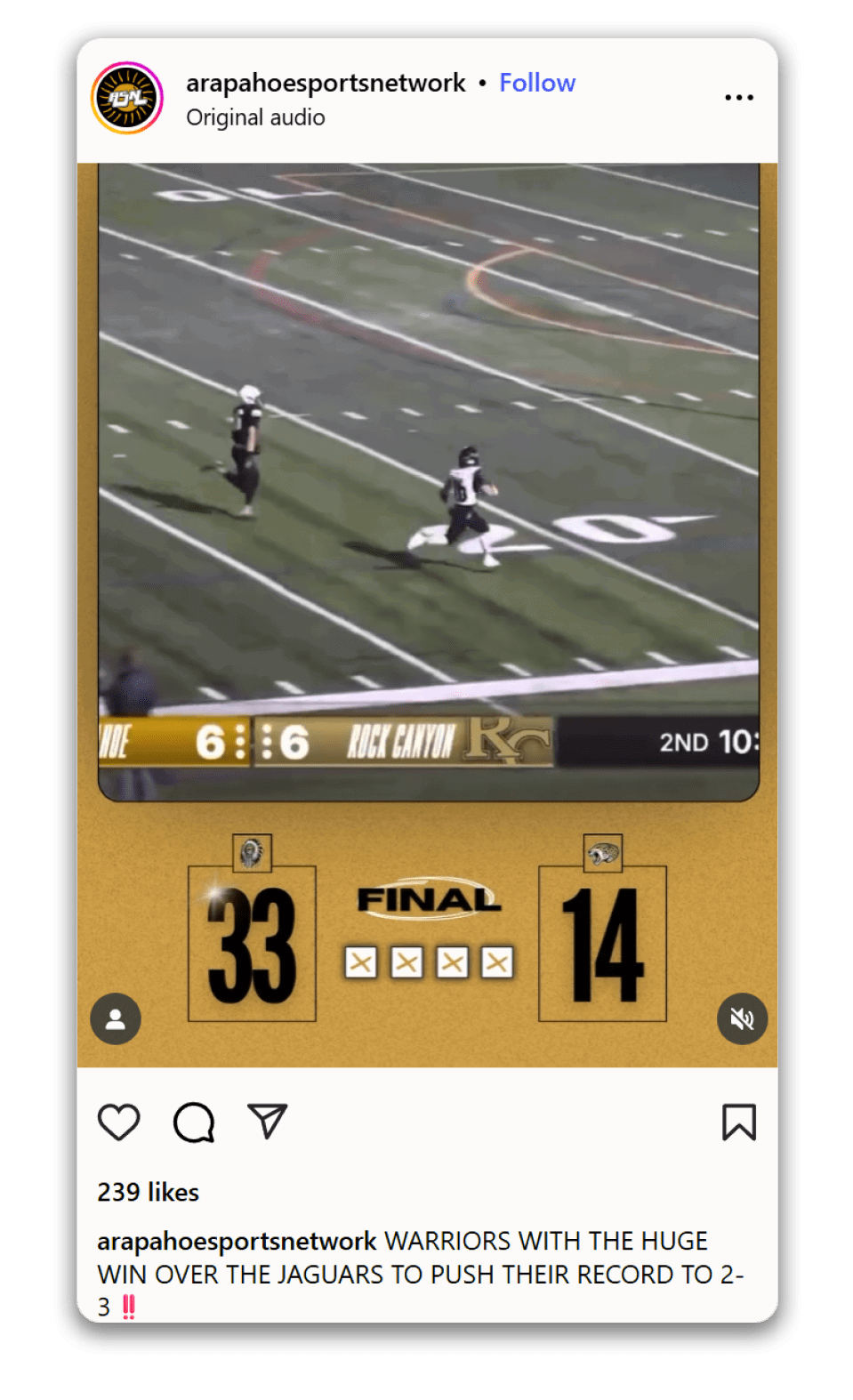This screenshot has height=1400, width=853.
Task: Follow arapahoesportsnetwork
Action: [536, 83]
